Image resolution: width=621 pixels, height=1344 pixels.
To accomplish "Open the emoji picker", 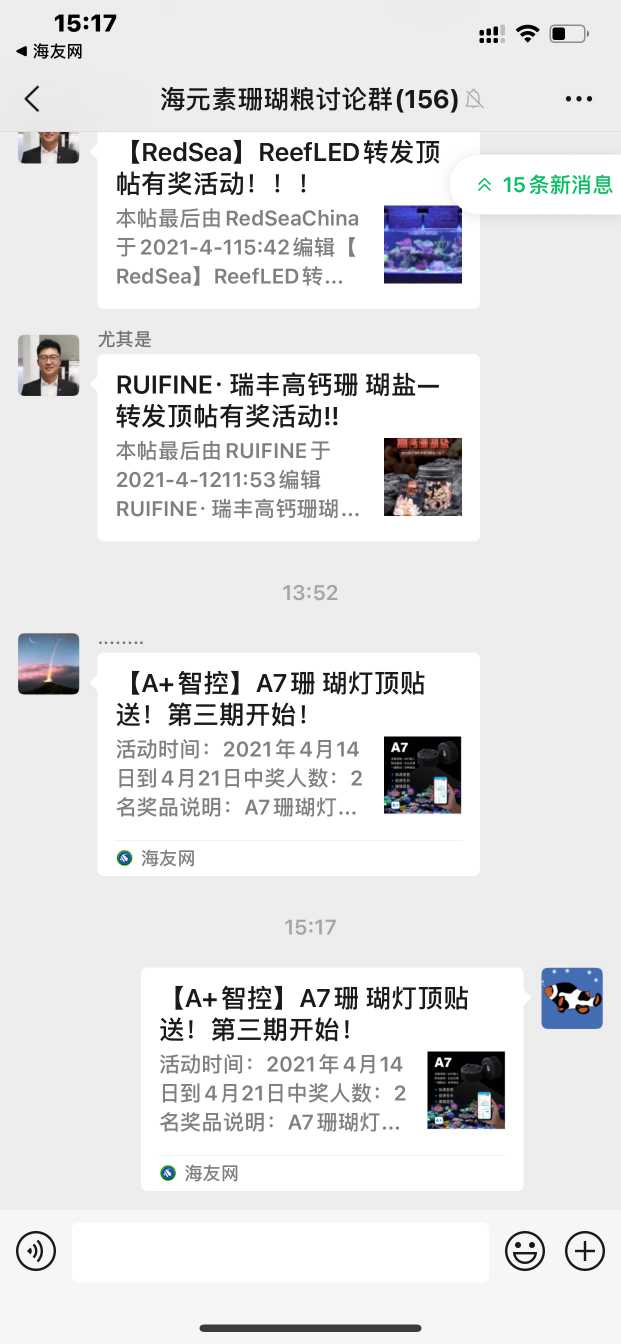I will pos(525,1251).
